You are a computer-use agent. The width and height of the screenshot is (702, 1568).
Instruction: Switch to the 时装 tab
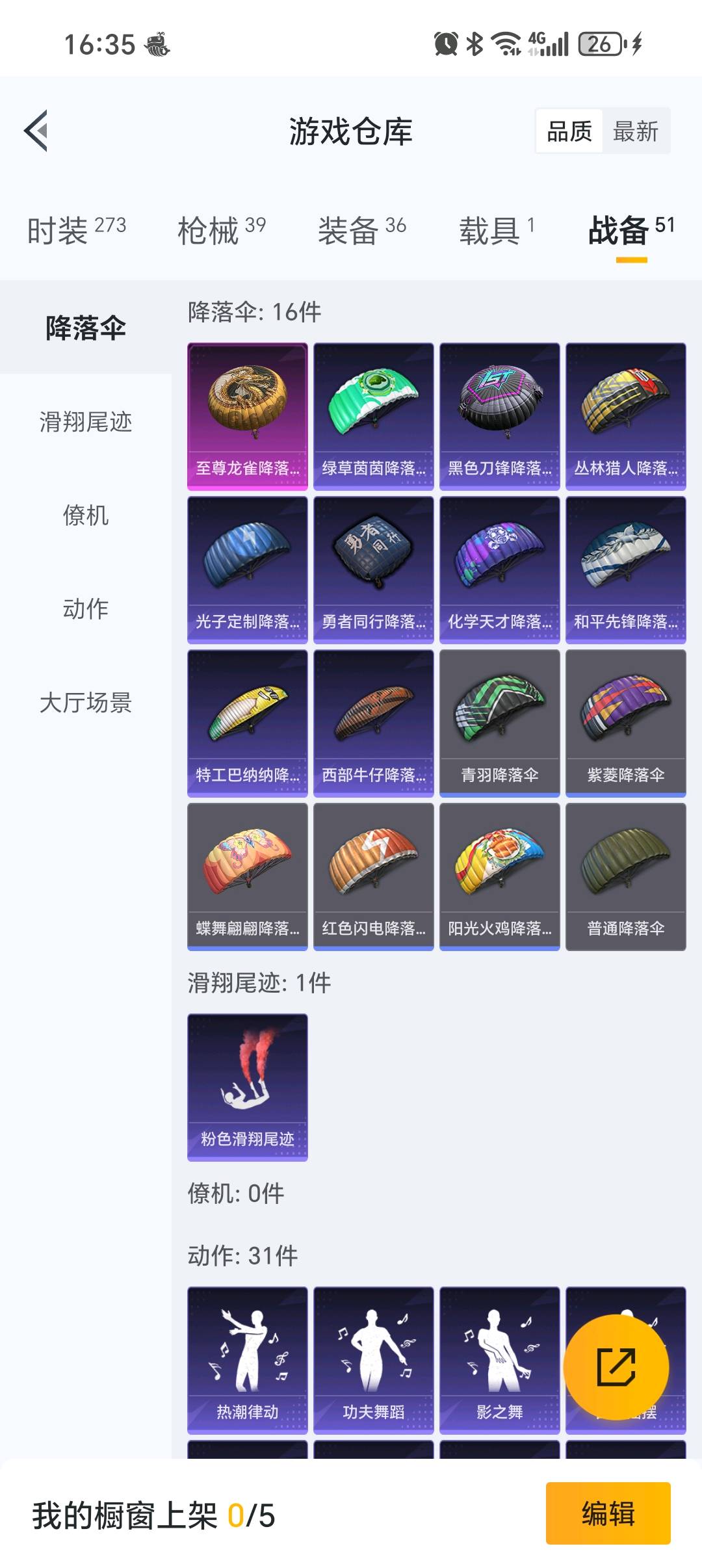(77, 230)
